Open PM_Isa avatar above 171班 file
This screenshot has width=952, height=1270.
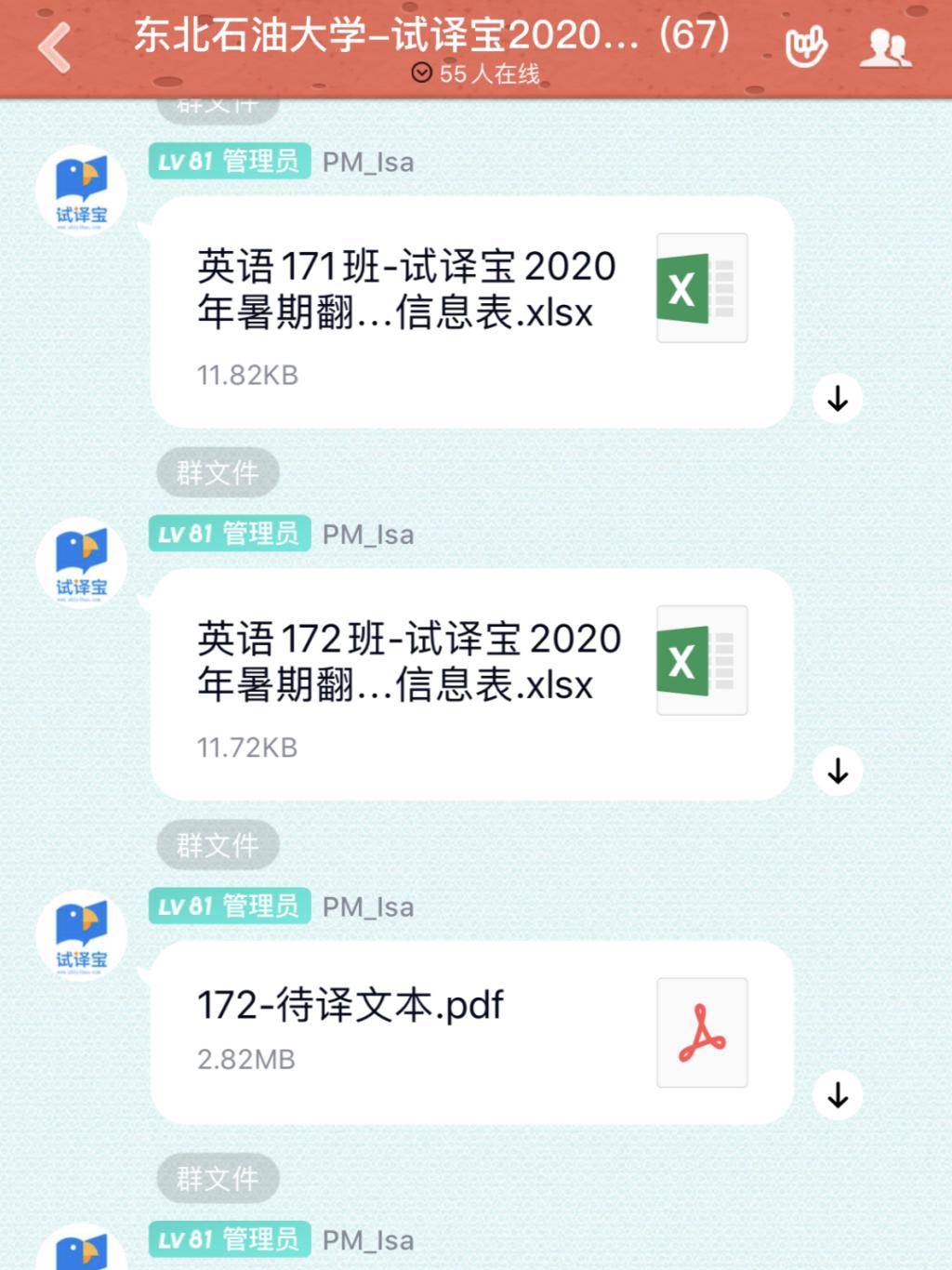tap(81, 191)
